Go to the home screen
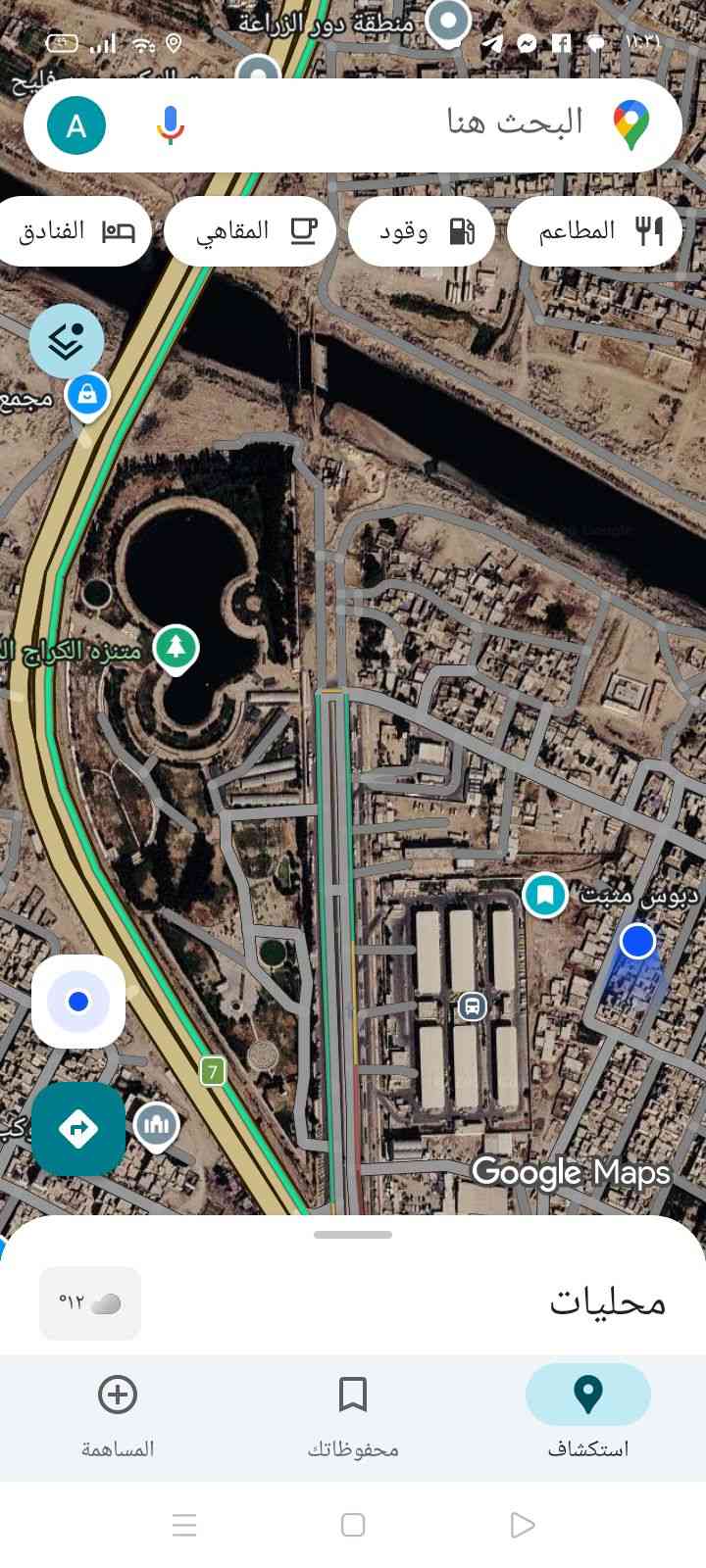 (x=353, y=1525)
